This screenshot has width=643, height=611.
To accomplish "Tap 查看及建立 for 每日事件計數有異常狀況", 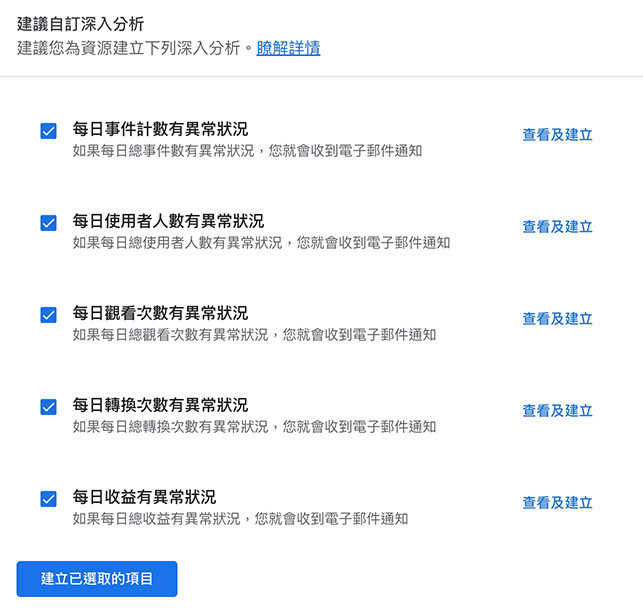I will (557, 135).
